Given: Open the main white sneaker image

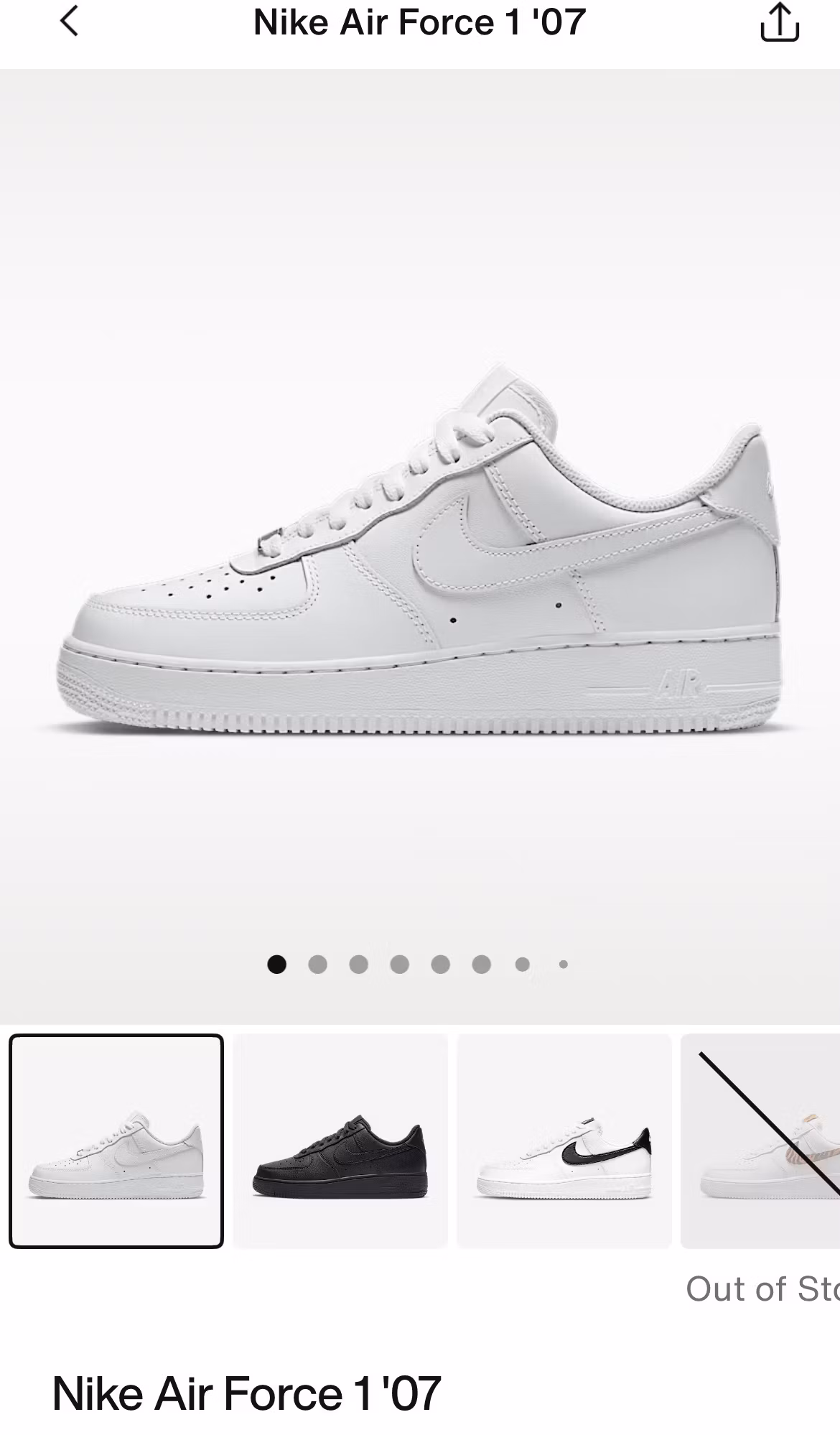Looking at the screenshot, I should (420, 546).
